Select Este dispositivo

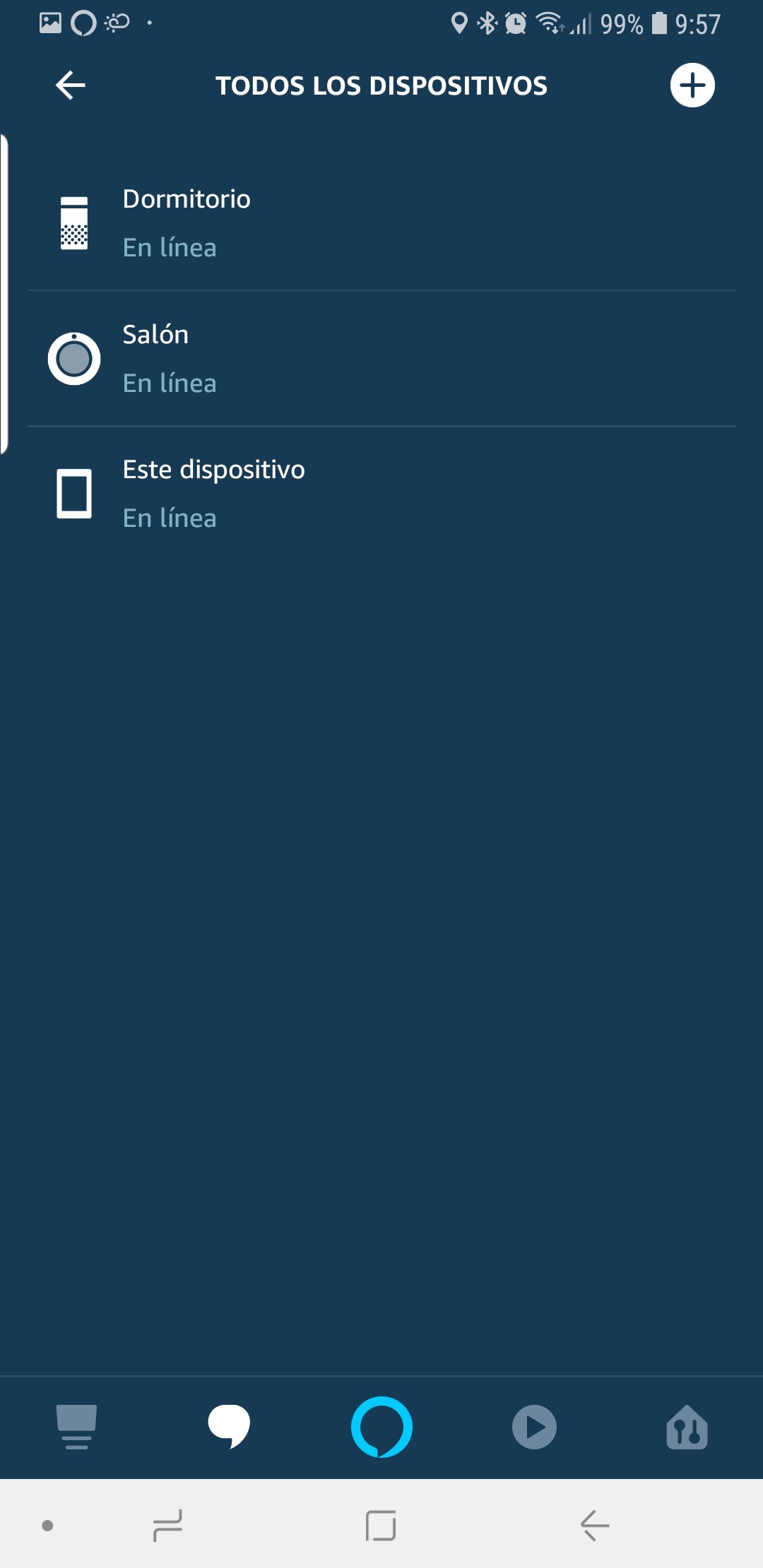point(381,493)
